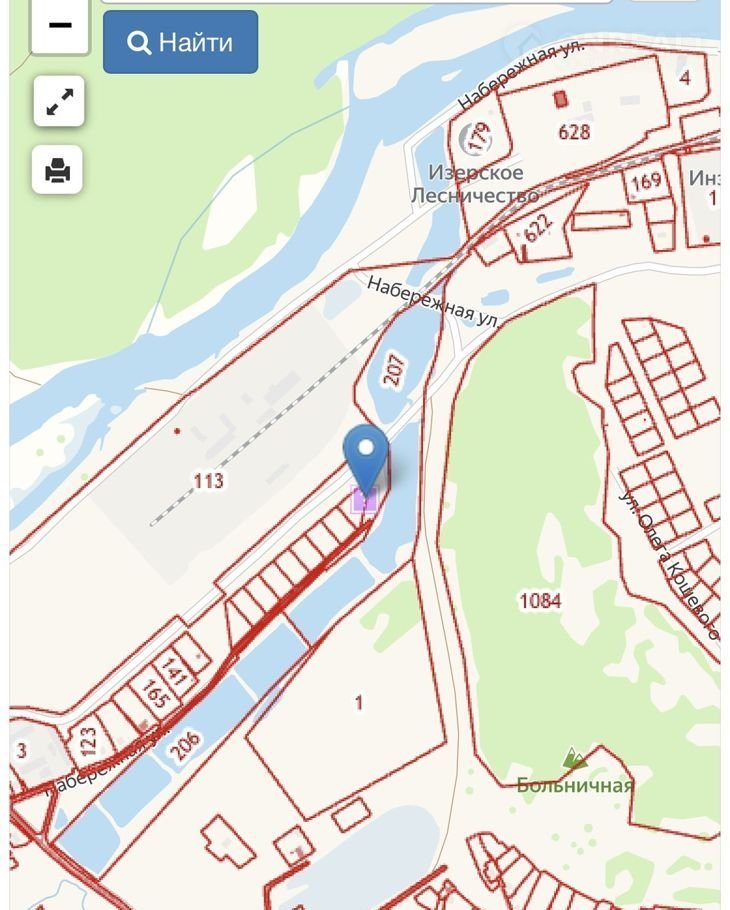
Task: Tap the Найти search button
Action: click(180, 43)
